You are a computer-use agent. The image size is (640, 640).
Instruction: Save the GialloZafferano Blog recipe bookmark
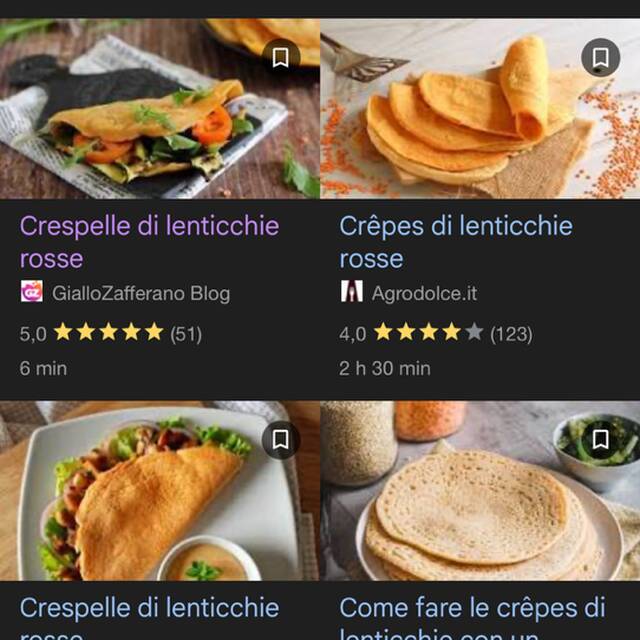pyautogui.click(x=281, y=58)
